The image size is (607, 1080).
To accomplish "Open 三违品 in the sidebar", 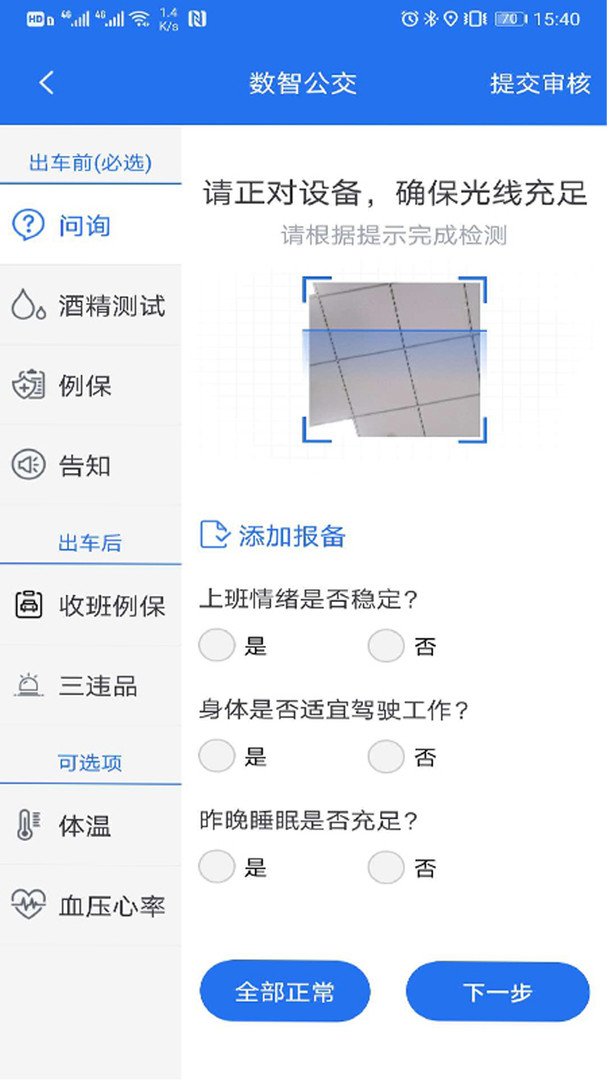I will coord(90,686).
